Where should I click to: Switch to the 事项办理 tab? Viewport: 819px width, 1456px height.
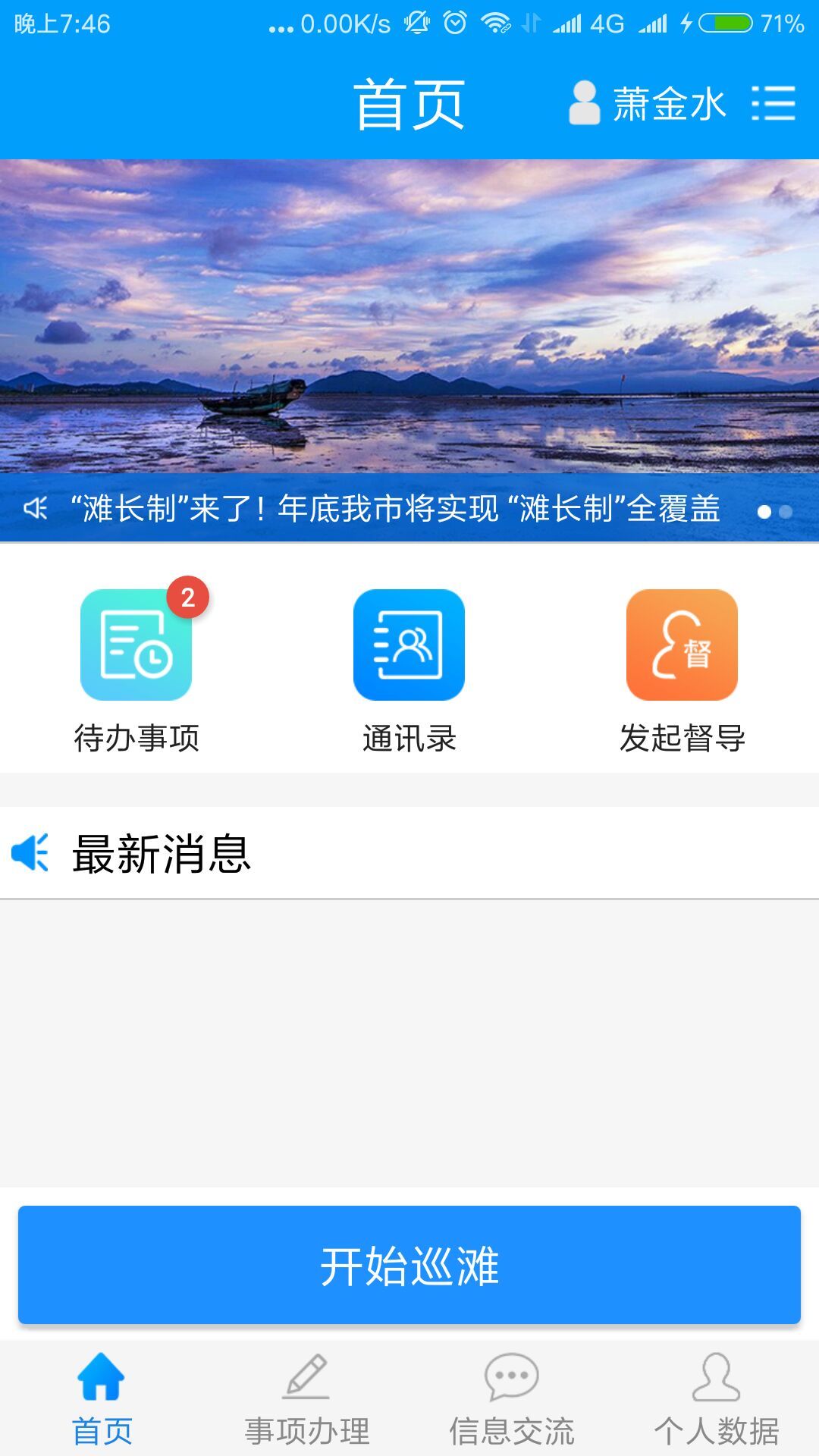tap(306, 1399)
